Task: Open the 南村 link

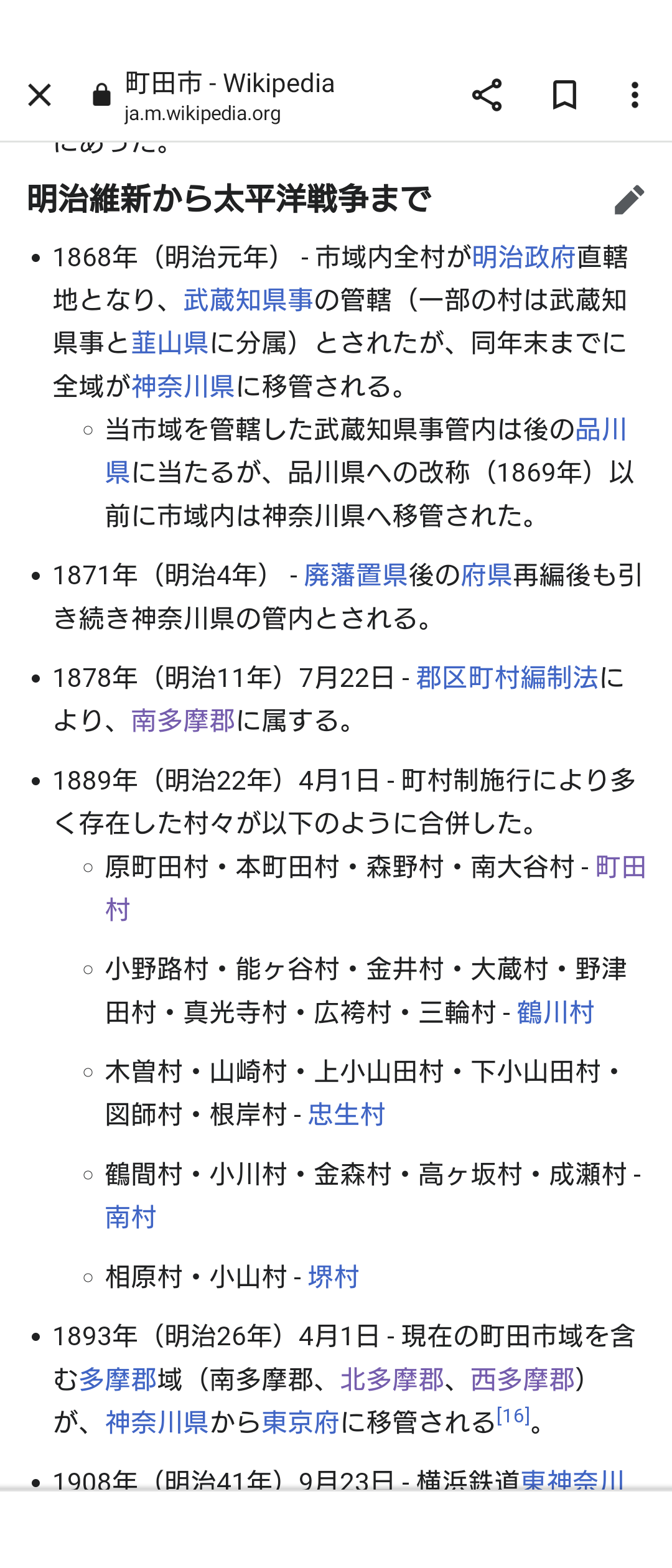Action: 131,1217
